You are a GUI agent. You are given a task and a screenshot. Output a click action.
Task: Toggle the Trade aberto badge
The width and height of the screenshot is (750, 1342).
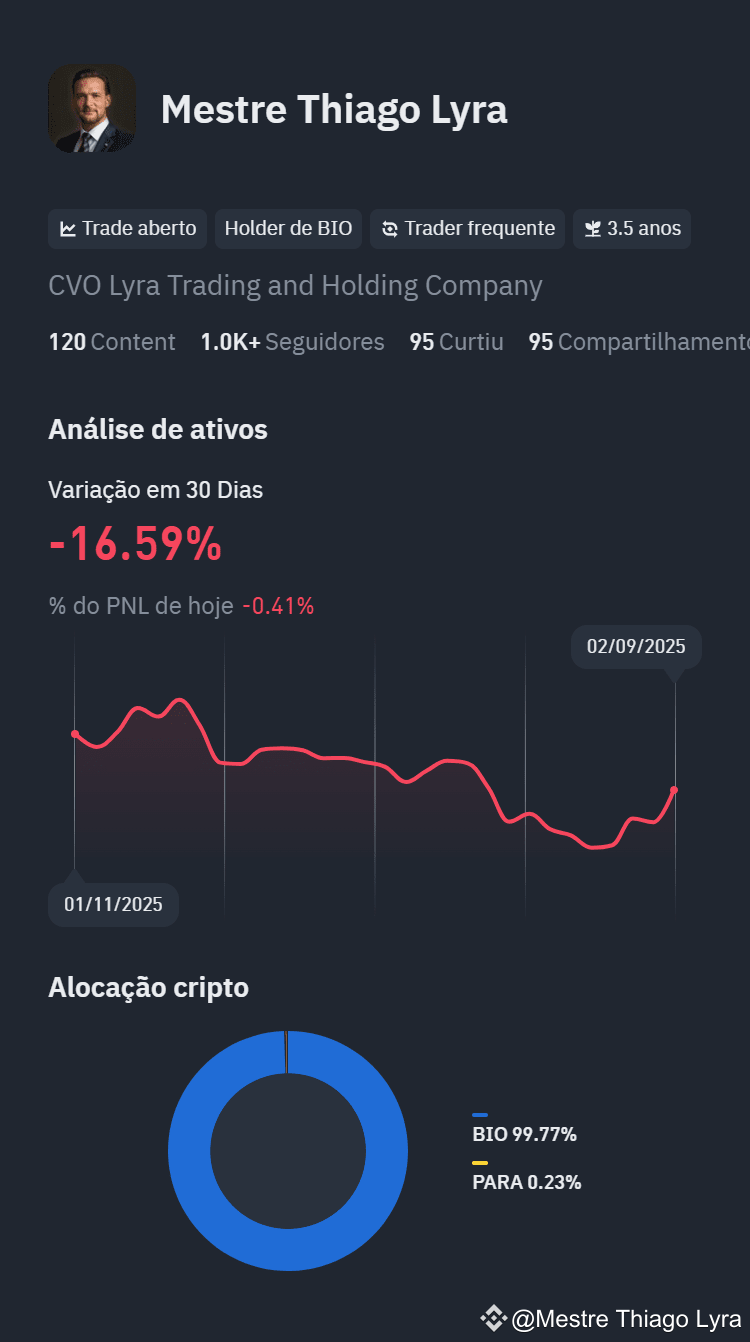(x=127, y=228)
